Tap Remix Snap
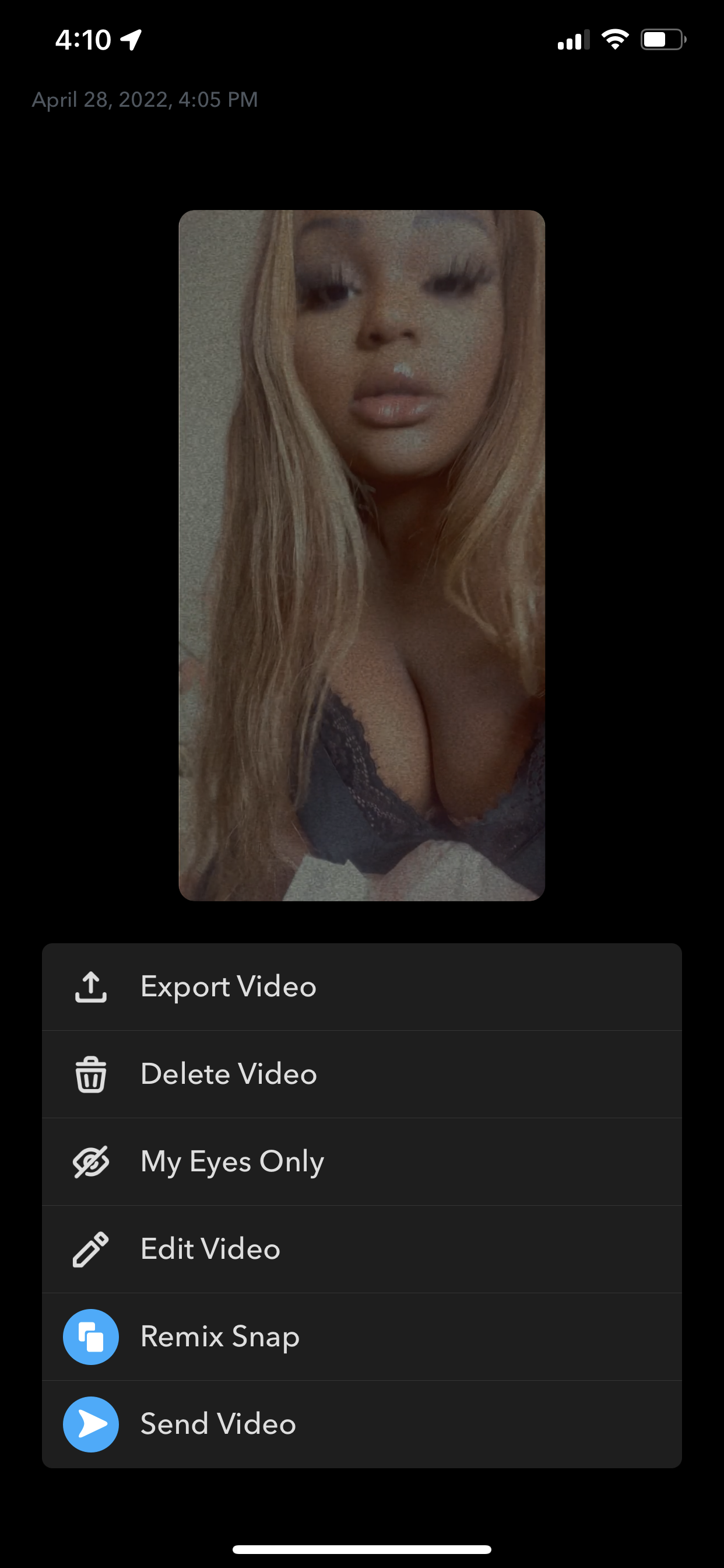The width and height of the screenshot is (724, 1568). tap(361, 1336)
